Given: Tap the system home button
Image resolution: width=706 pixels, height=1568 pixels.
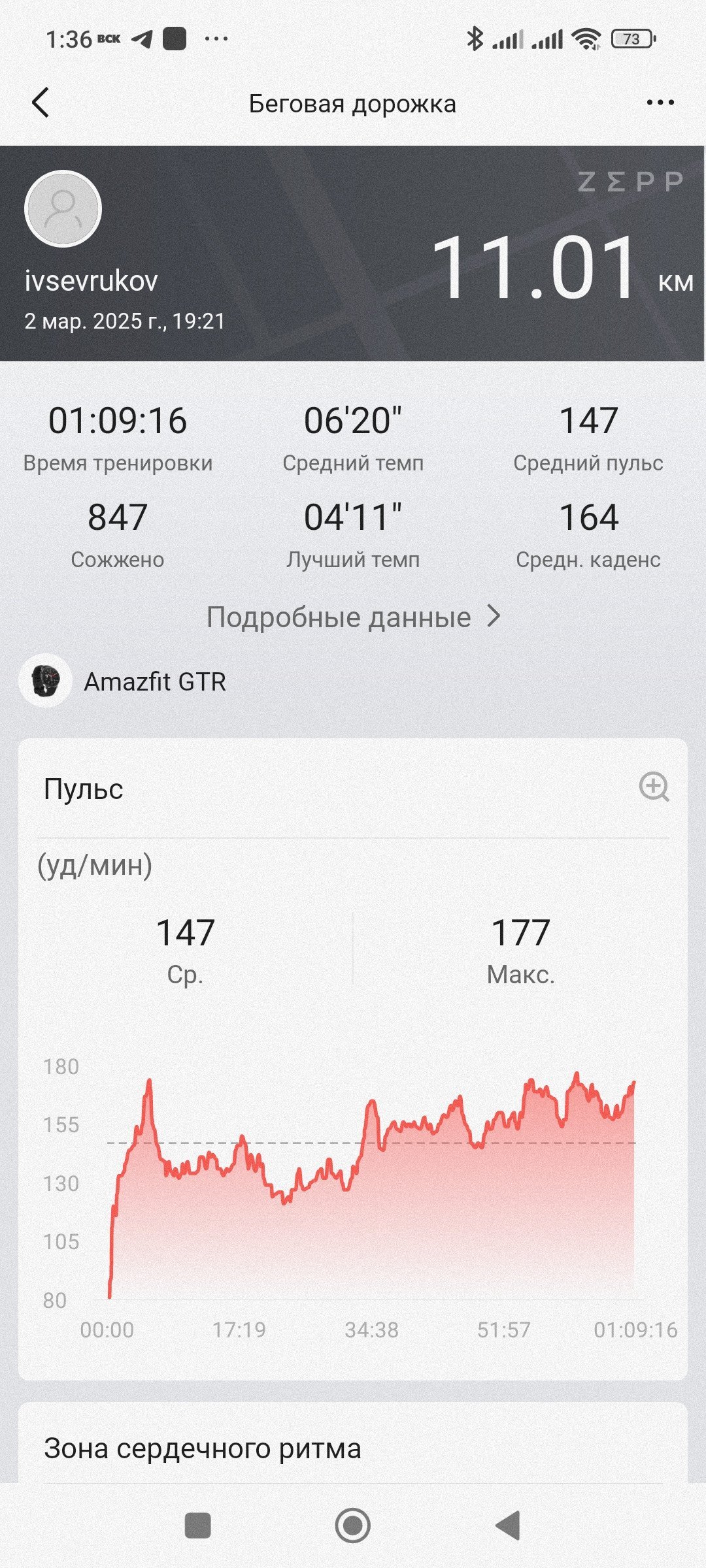Looking at the screenshot, I should coord(353,1526).
